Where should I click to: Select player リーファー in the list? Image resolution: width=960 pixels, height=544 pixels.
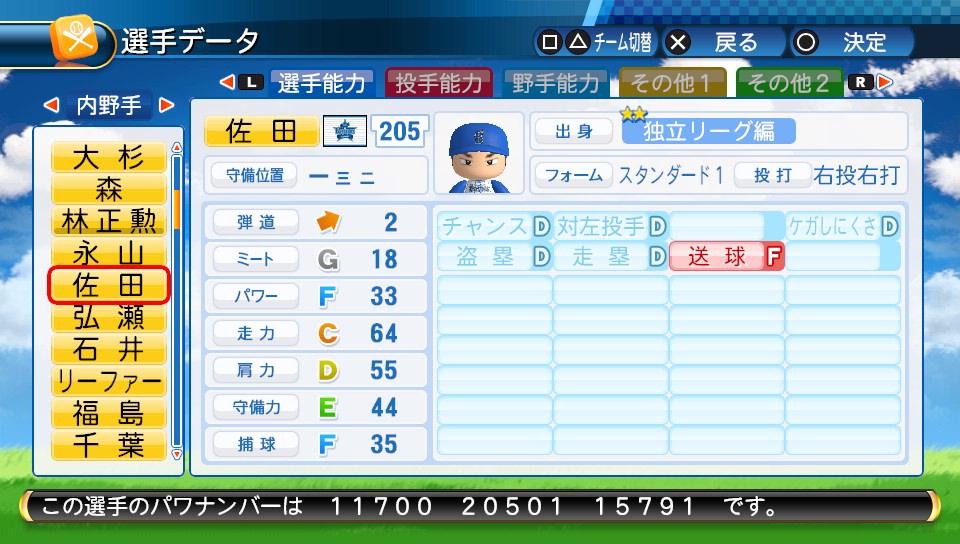pos(108,382)
